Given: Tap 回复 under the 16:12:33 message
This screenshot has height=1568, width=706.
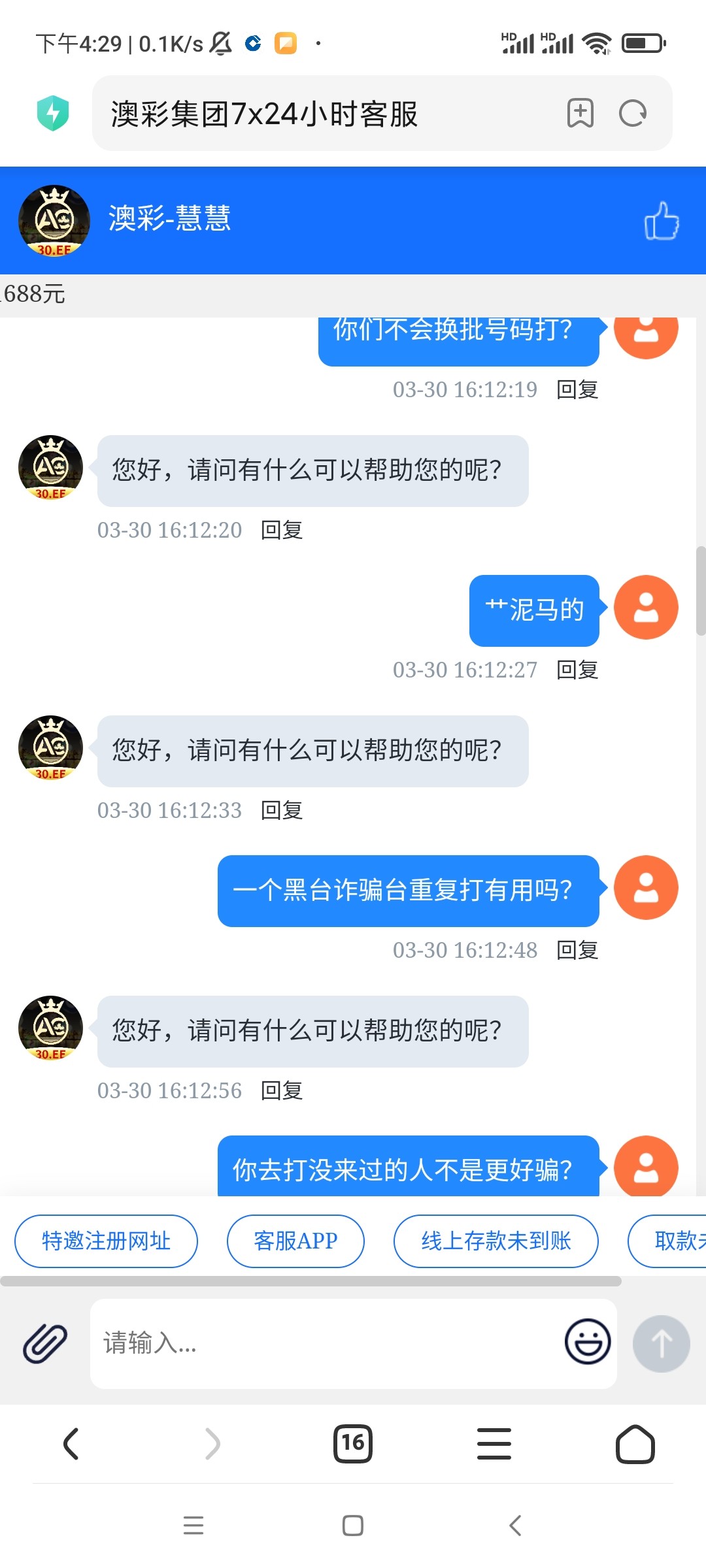Looking at the screenshot, I should pyautogui.click(x=282, y=810).
